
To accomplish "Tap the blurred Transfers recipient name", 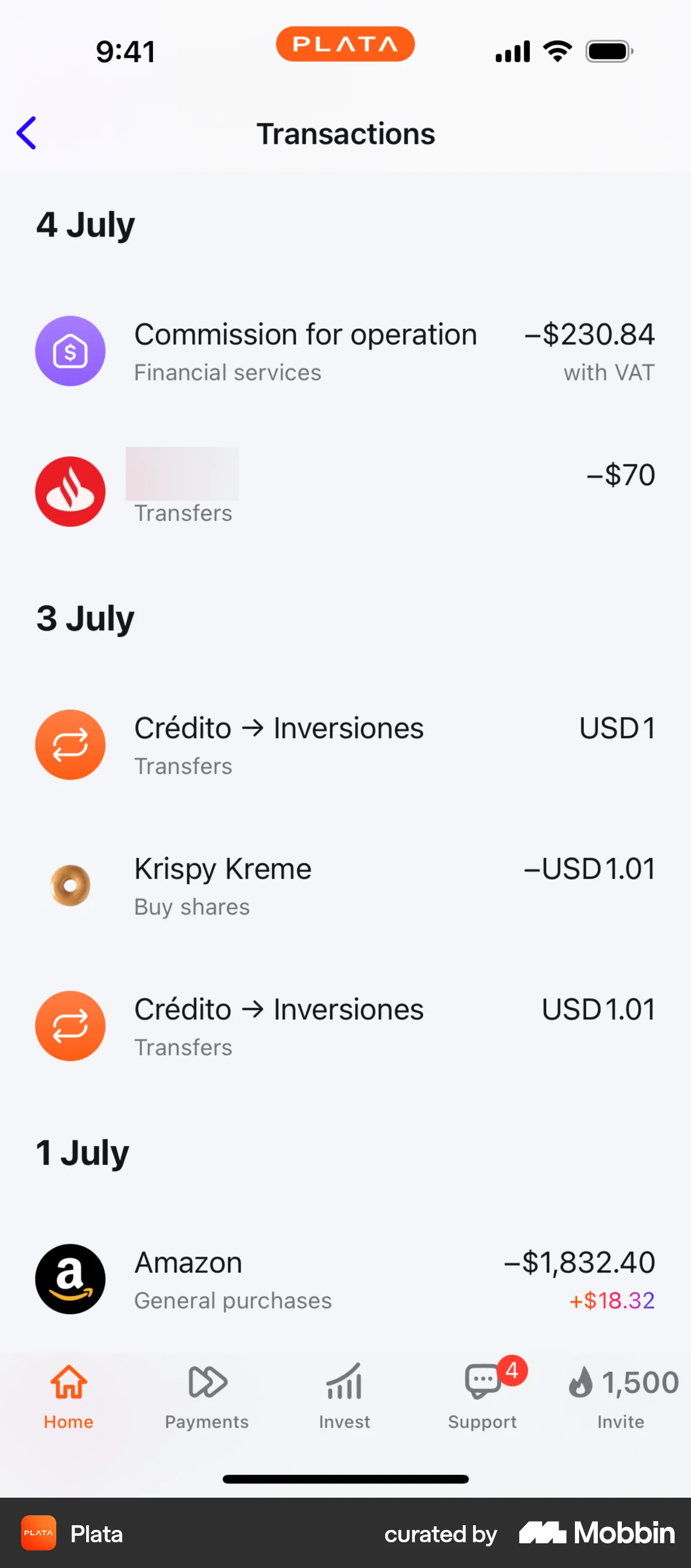I will [182, 473].
